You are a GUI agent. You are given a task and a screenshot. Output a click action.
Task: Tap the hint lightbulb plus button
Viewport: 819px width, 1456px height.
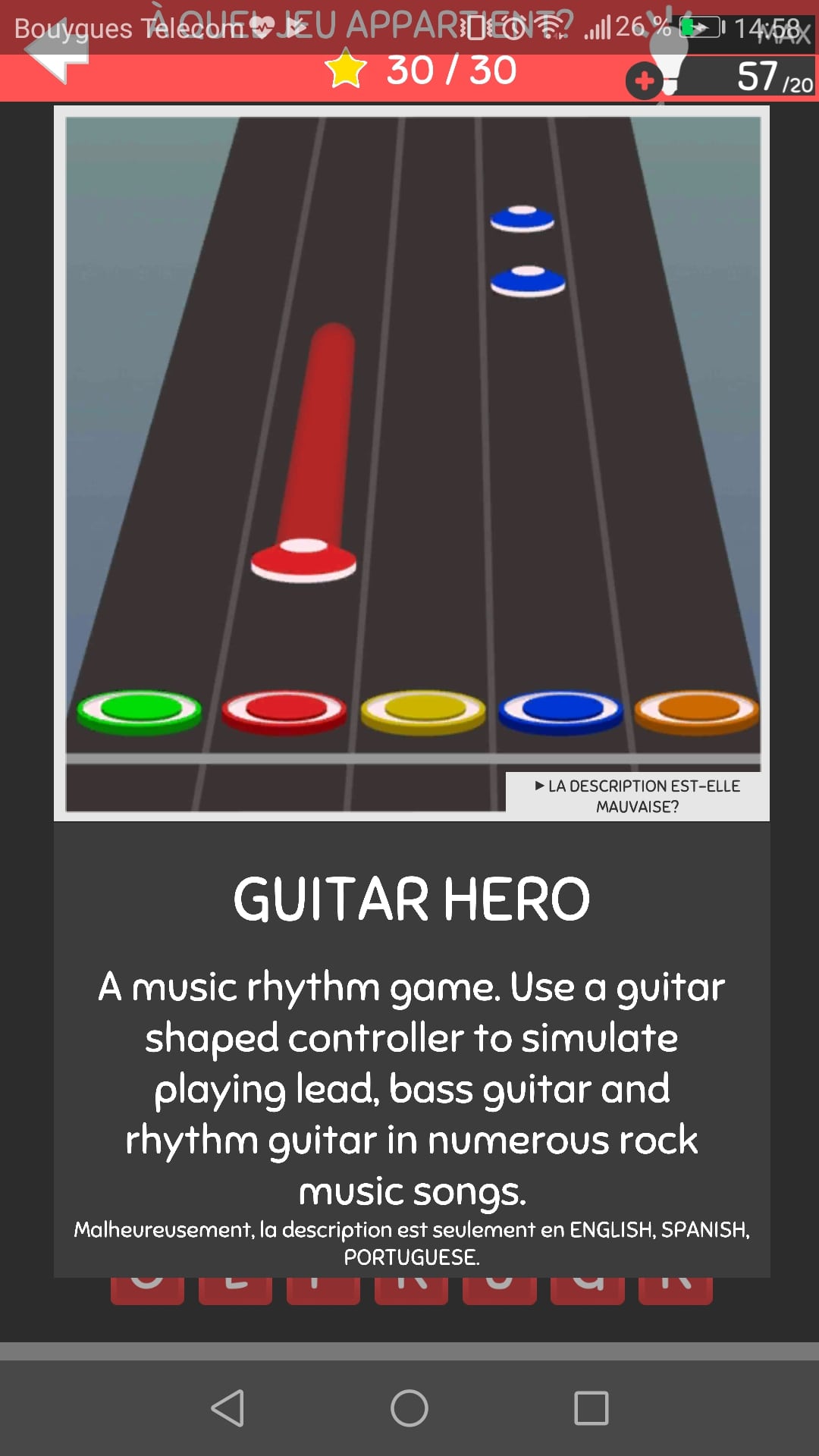[x=645, y=80]
